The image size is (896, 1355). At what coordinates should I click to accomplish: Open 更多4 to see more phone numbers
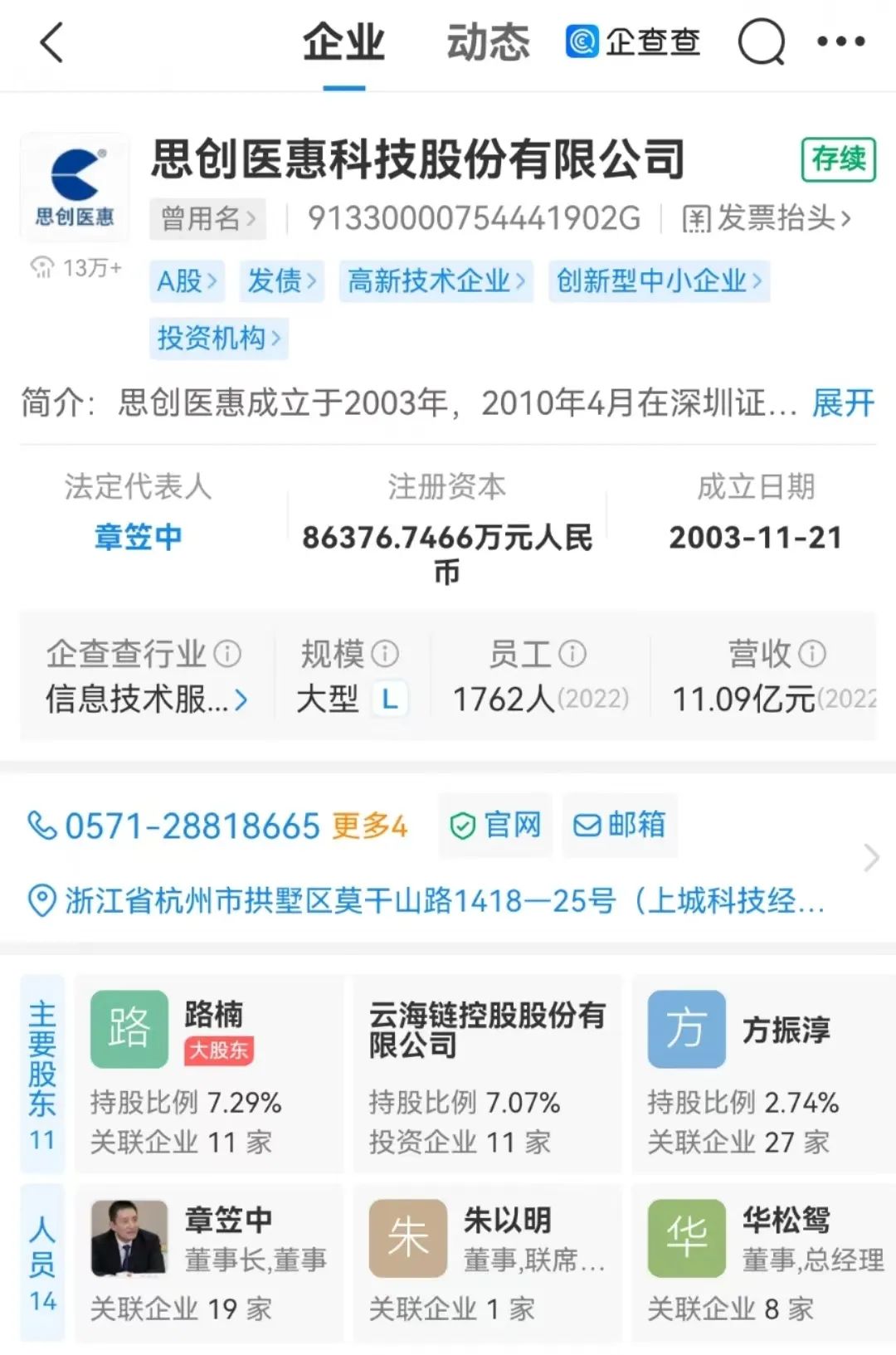coord(366,826)
